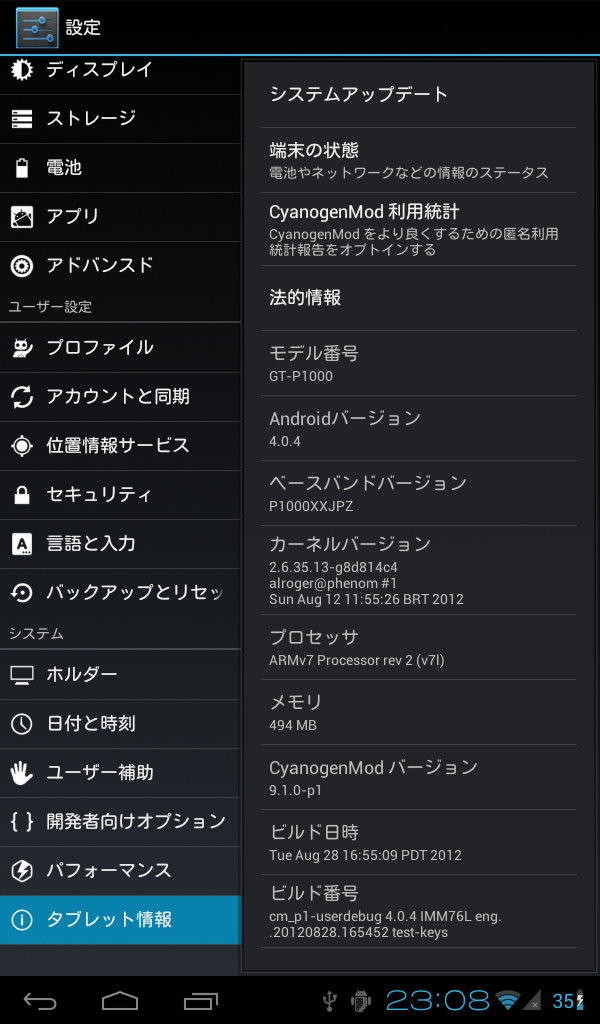Open セキュリティ settings
Screen dimensions: 600x1024
tap(120, 495)
